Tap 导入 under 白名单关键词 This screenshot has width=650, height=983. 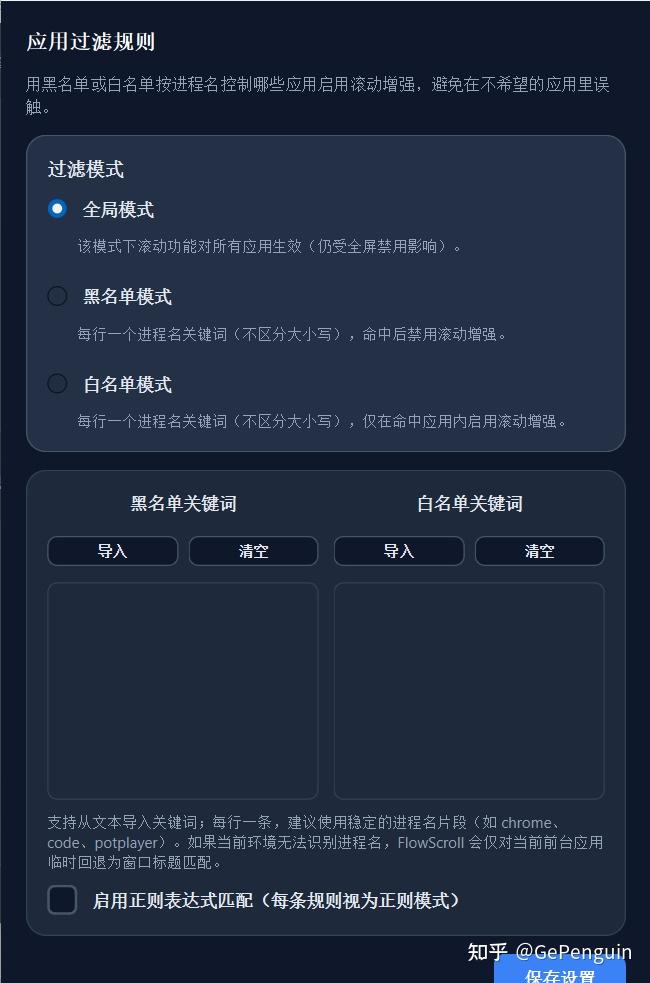pyautogui.click(x=399, y=551)
